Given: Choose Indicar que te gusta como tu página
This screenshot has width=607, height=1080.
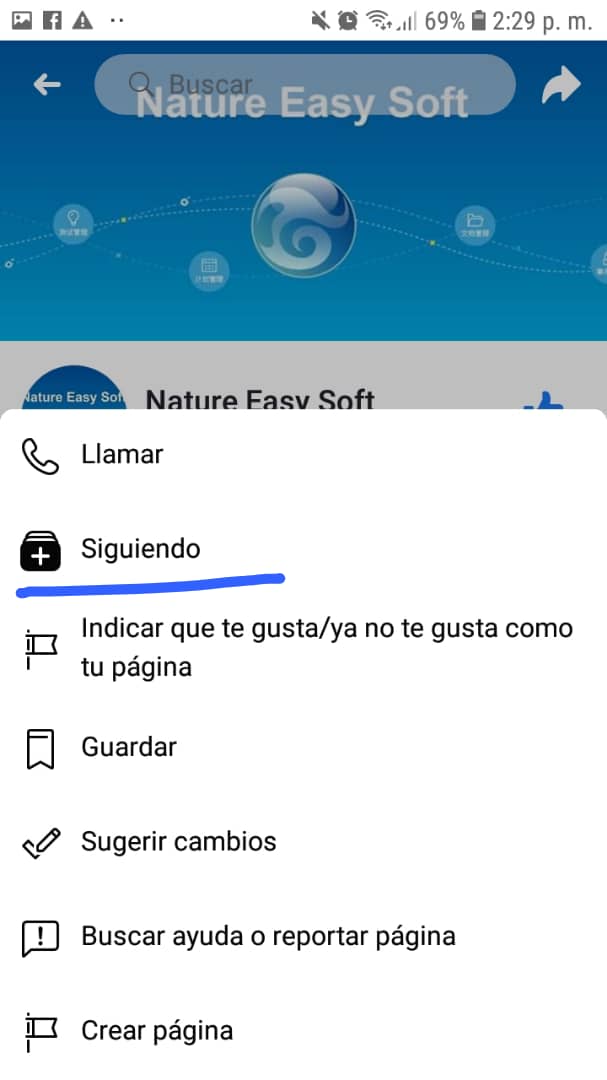Looking at the screenshot, I should pyautogui.click(x=326, y=647).
